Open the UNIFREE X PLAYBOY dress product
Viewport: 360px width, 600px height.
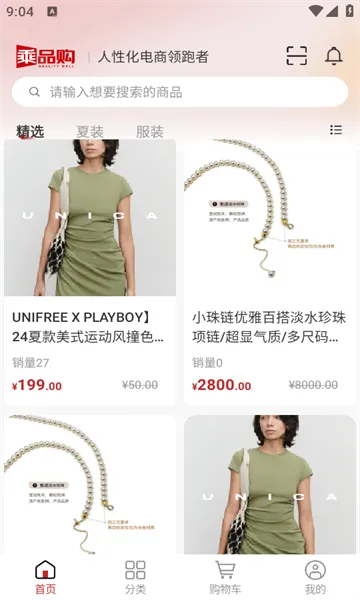tap(90, 272)
